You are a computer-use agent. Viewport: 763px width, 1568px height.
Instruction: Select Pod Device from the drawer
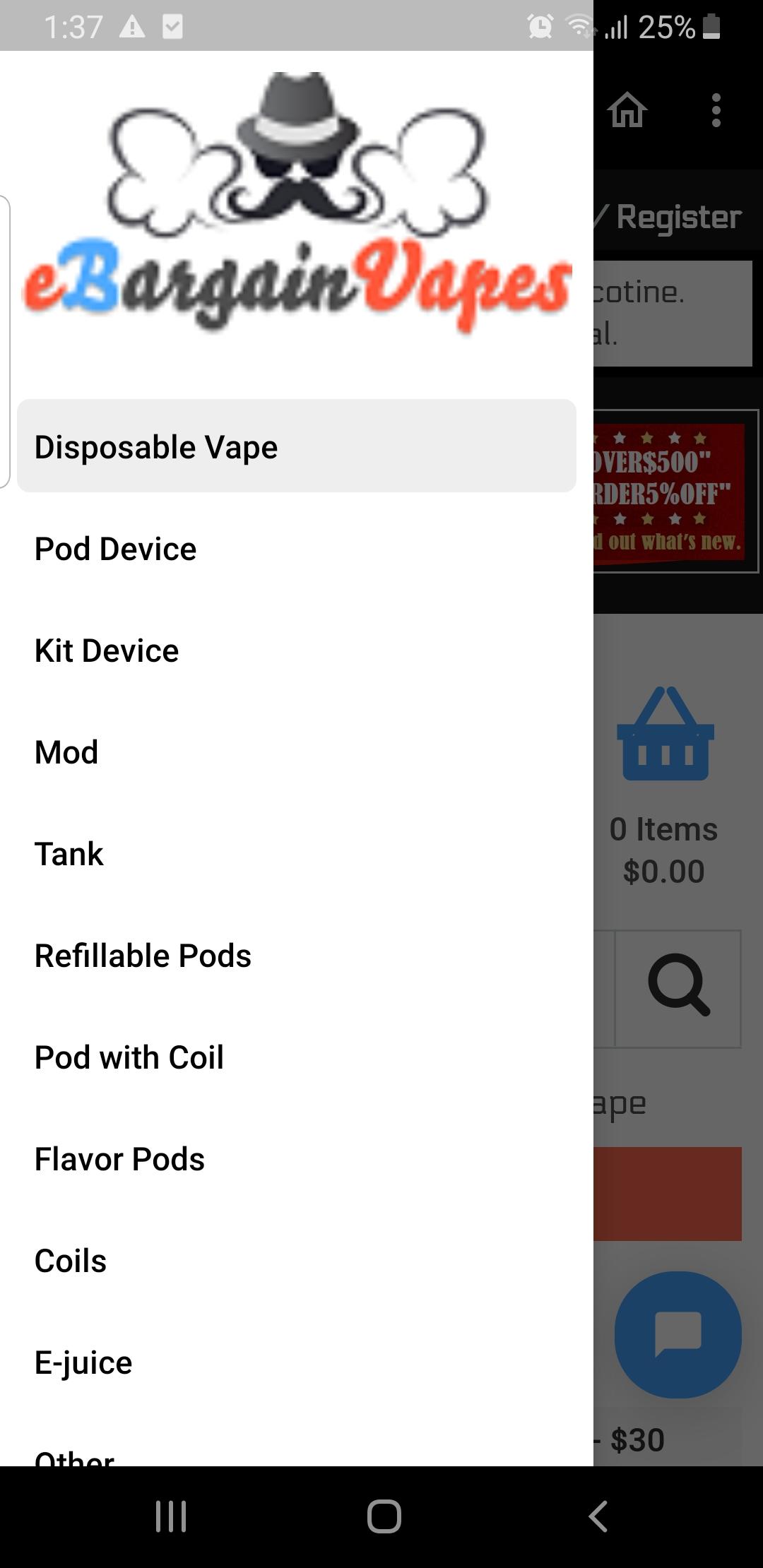[297, 549]
